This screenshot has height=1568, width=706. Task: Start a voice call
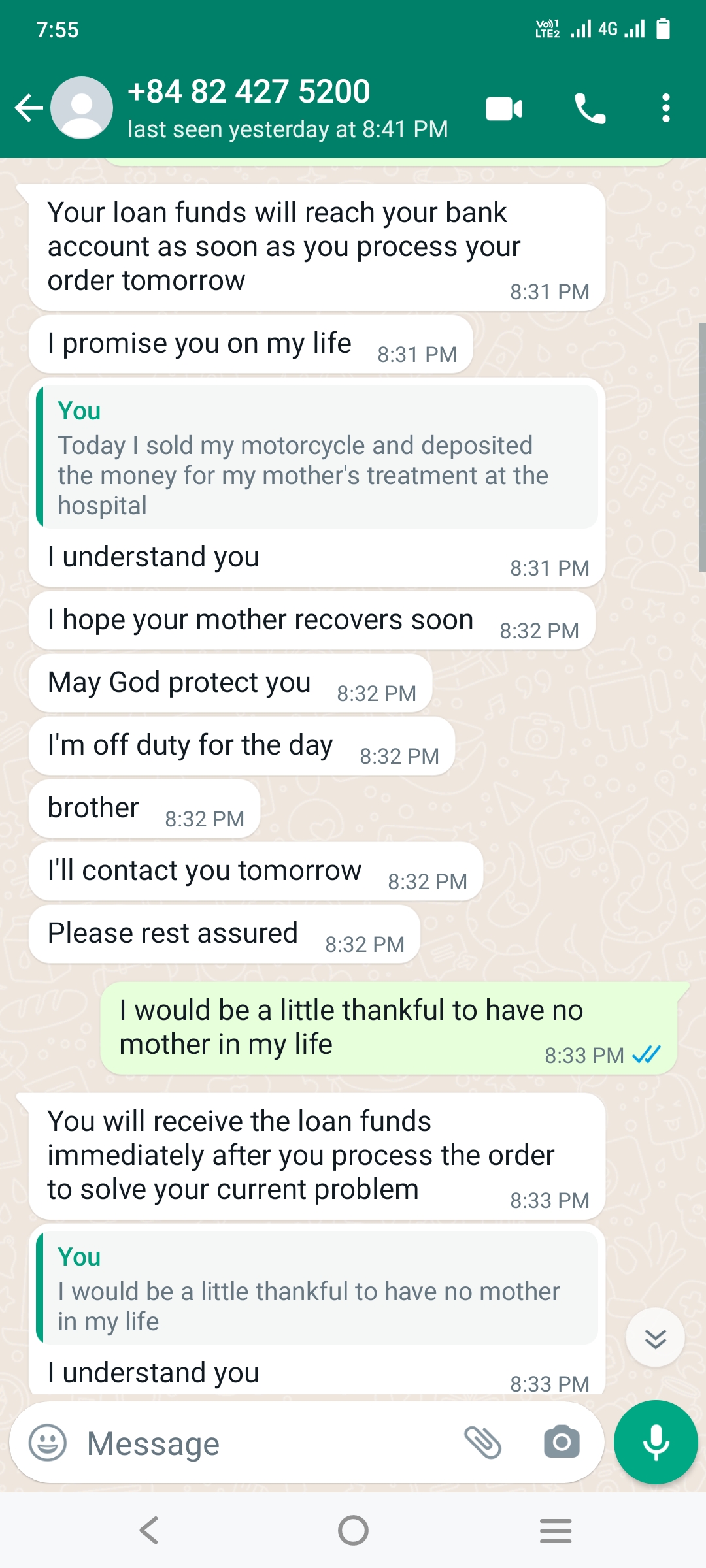590,108
